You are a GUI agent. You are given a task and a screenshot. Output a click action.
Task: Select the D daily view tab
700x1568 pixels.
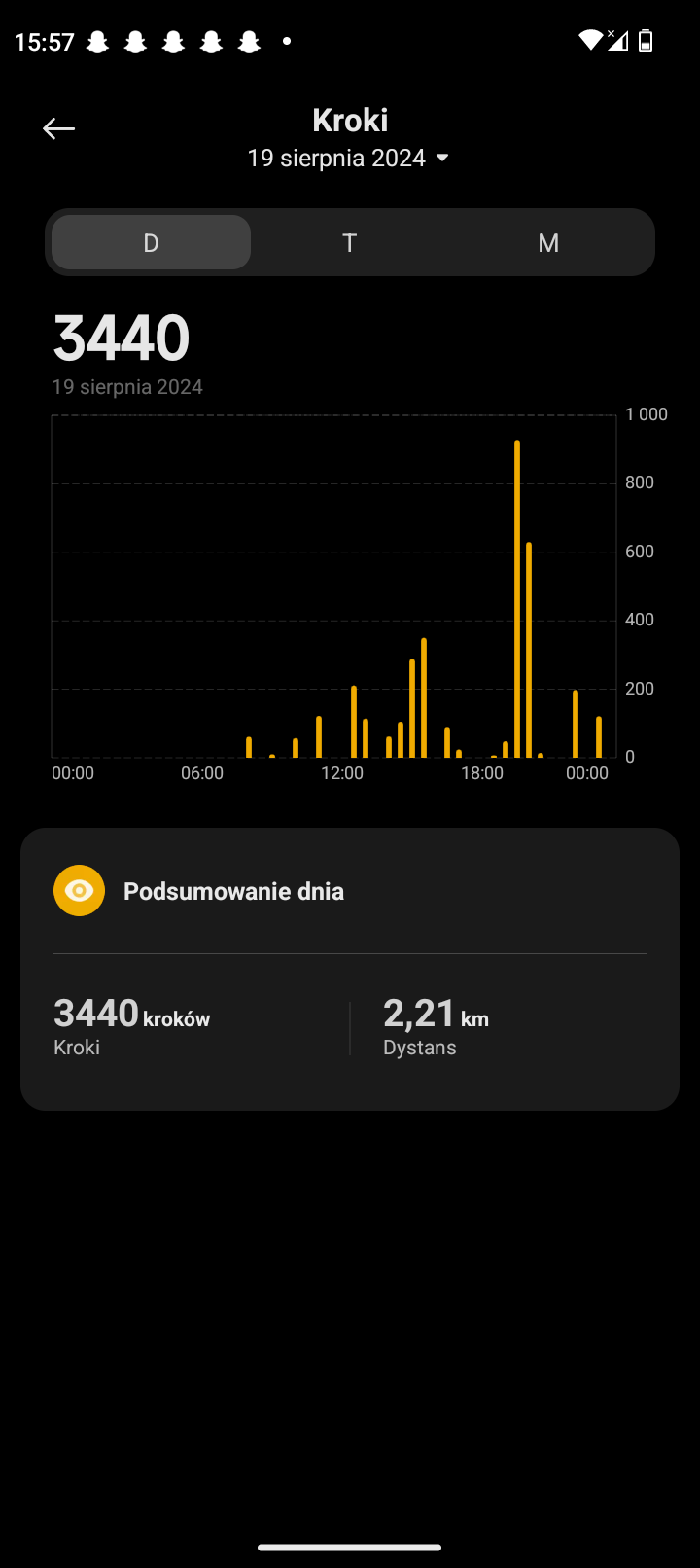click(151, 242)
